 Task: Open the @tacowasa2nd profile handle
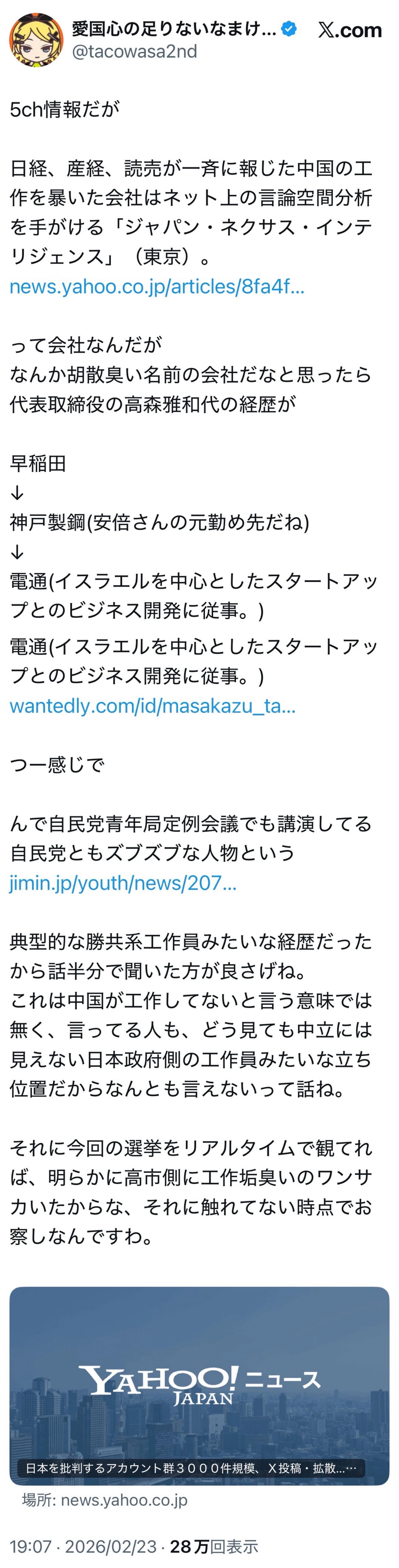(x=134, y=52)
